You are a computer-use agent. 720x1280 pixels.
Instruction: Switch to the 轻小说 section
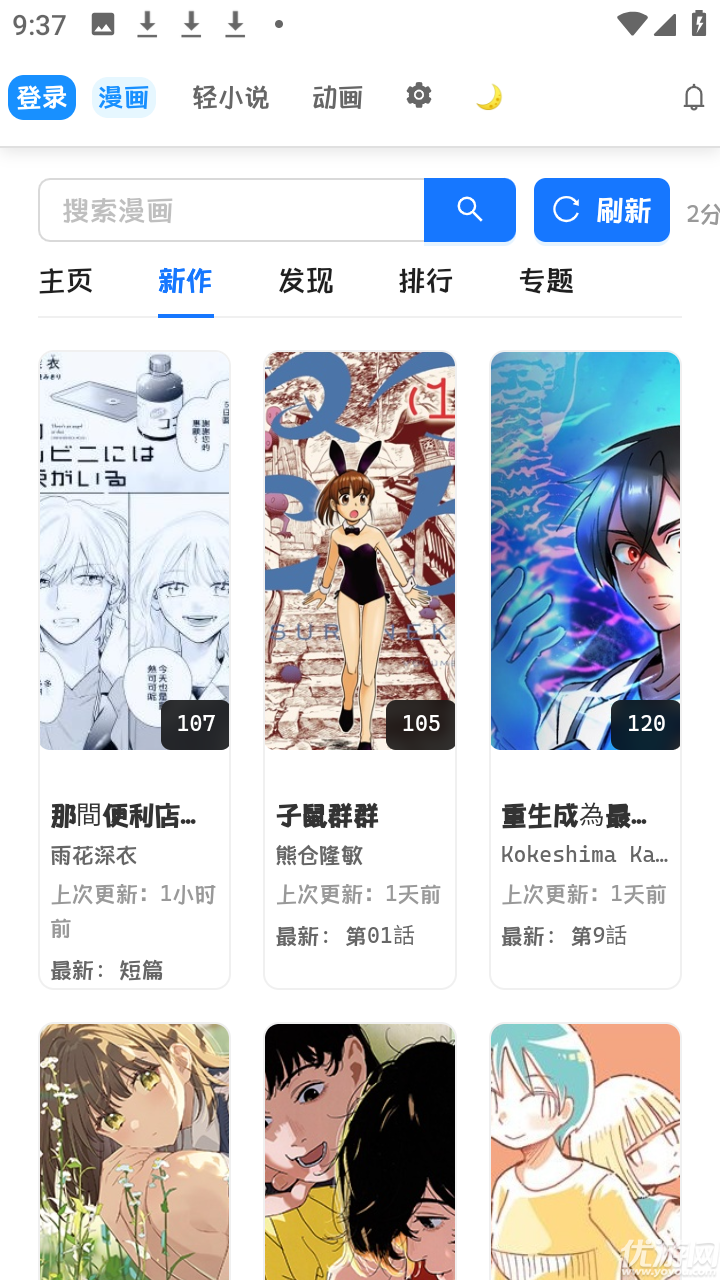tap(230, 97)
